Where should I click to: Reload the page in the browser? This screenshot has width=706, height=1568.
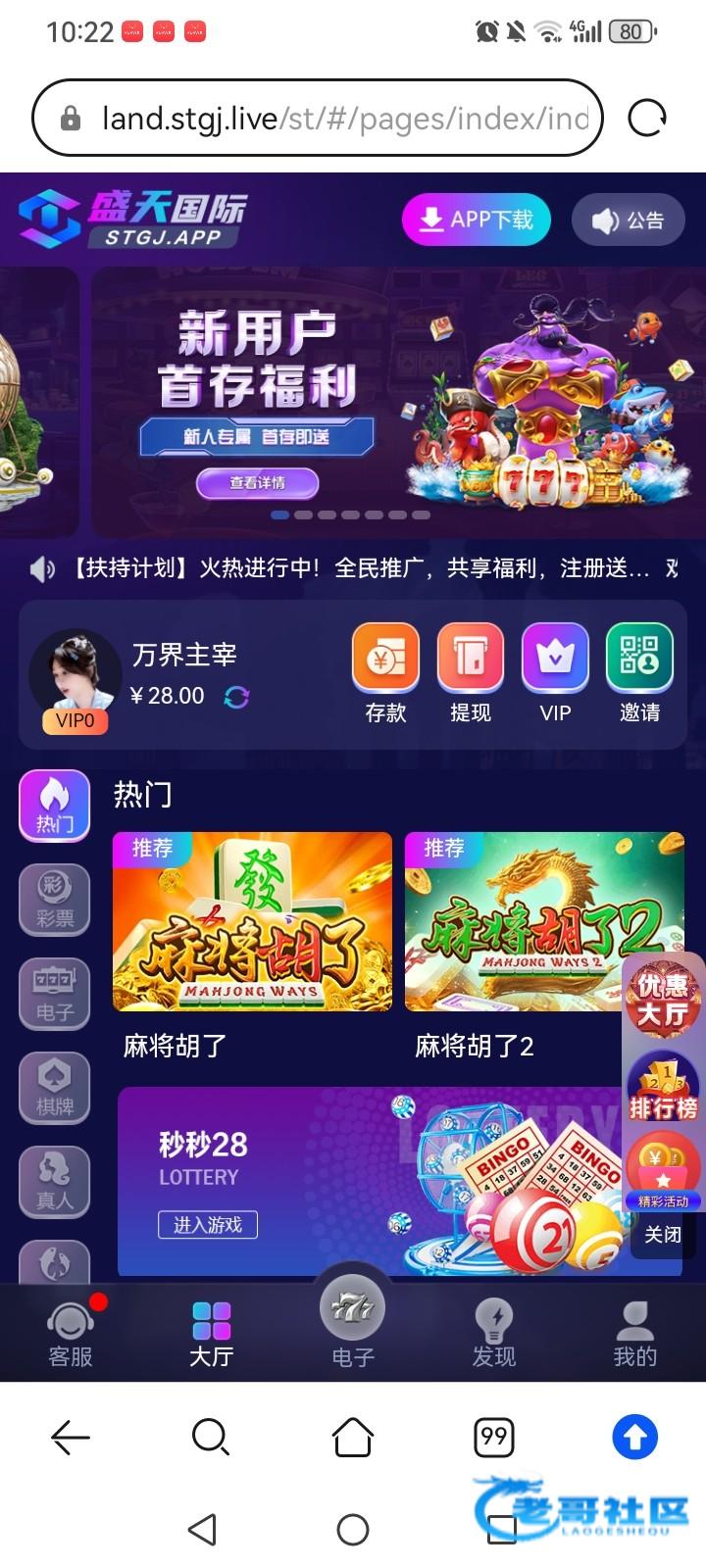tap(647, 119)
